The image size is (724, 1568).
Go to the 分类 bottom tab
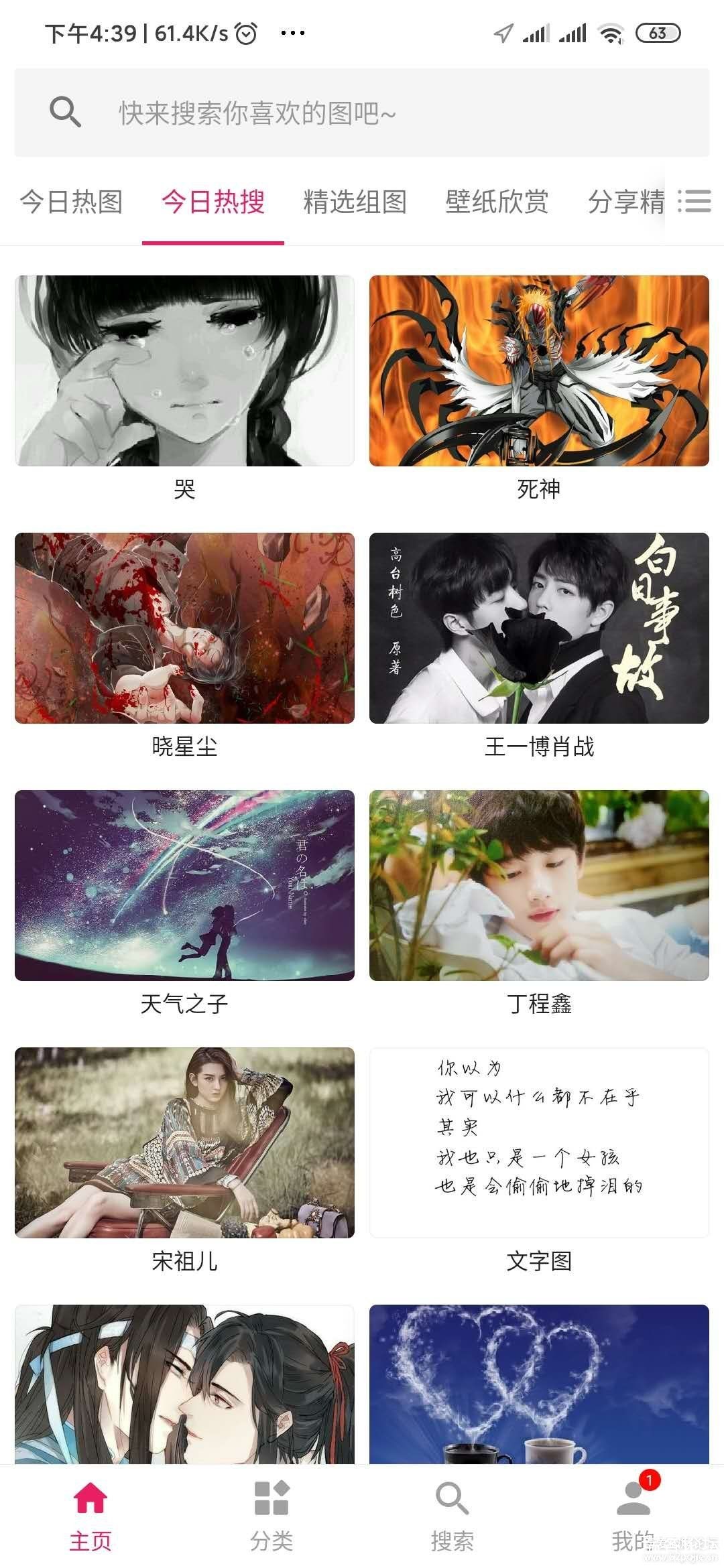tap(271, 1516)
